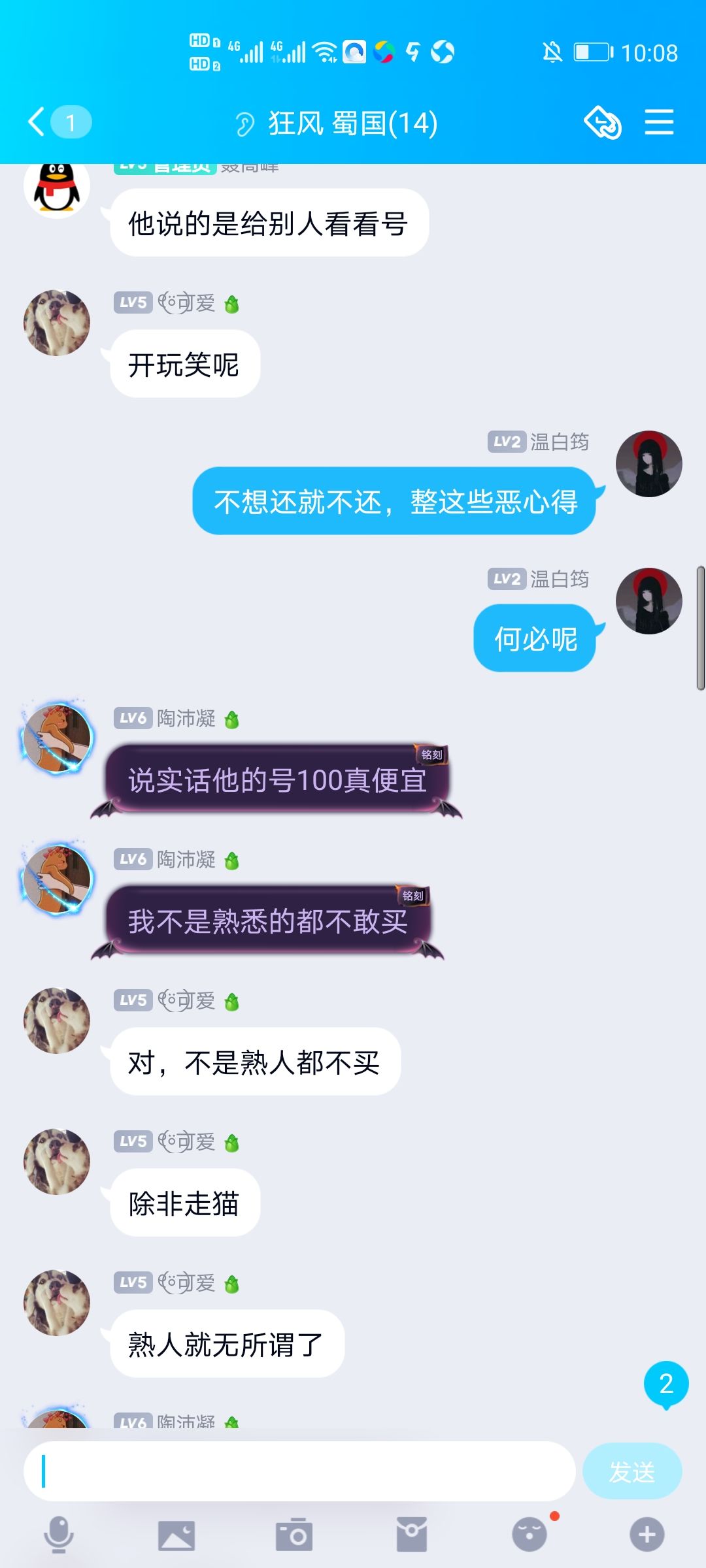Open 温白筠's profile avatar
Screen dimensions: 706x1568
coord(649,465)
